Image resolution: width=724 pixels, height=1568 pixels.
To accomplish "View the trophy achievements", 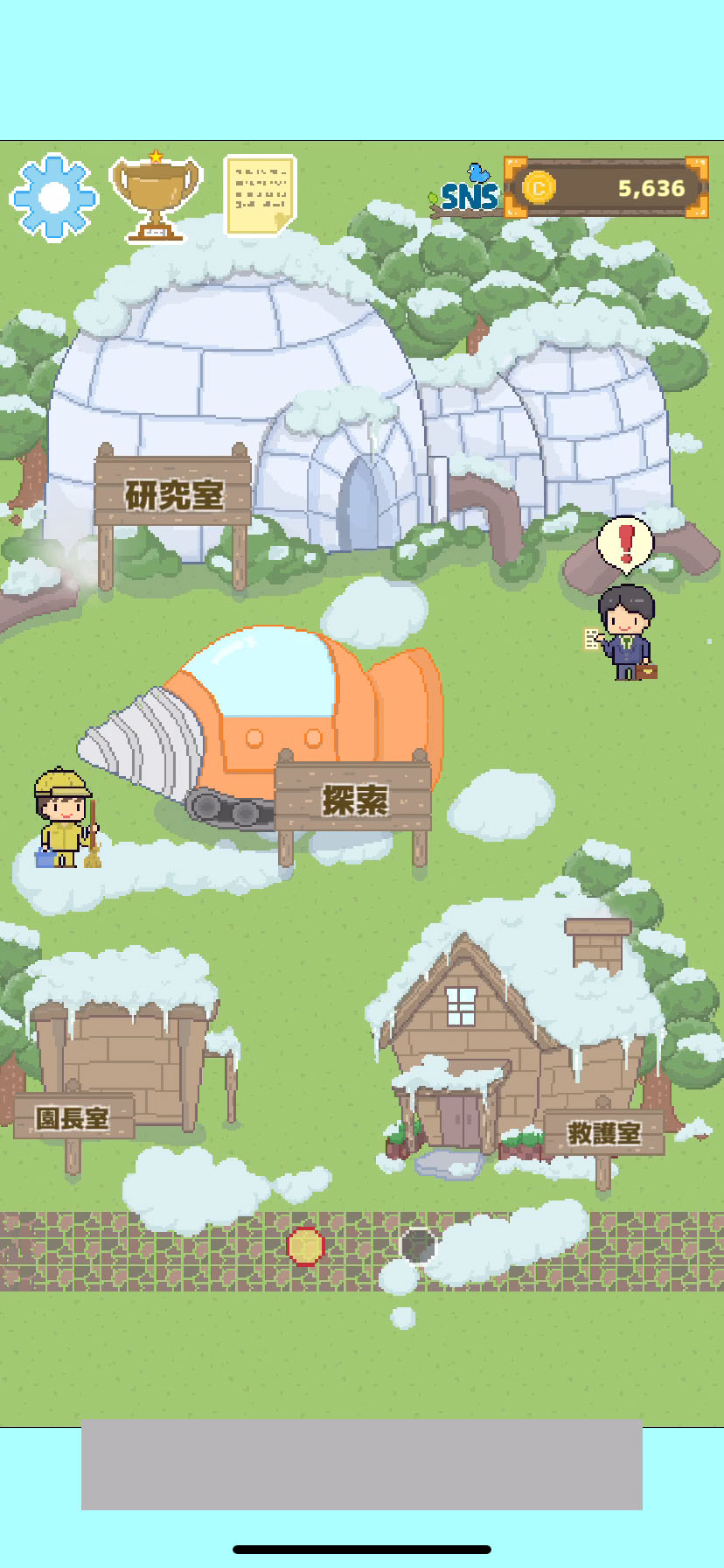I will (x=156, y=198).
